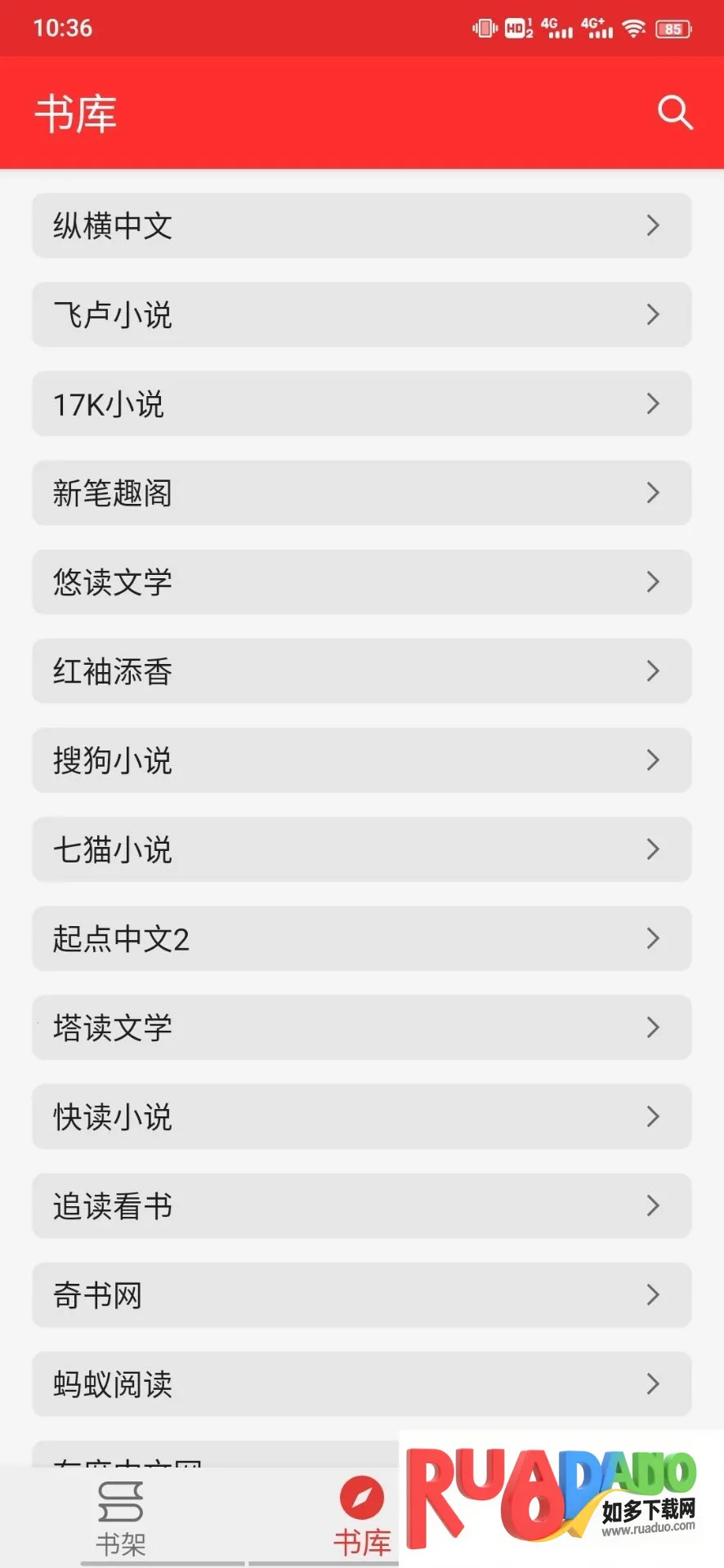724x1568 pixels.
Task: Open the 飞卢小说 book source
Action: point(361,314)
